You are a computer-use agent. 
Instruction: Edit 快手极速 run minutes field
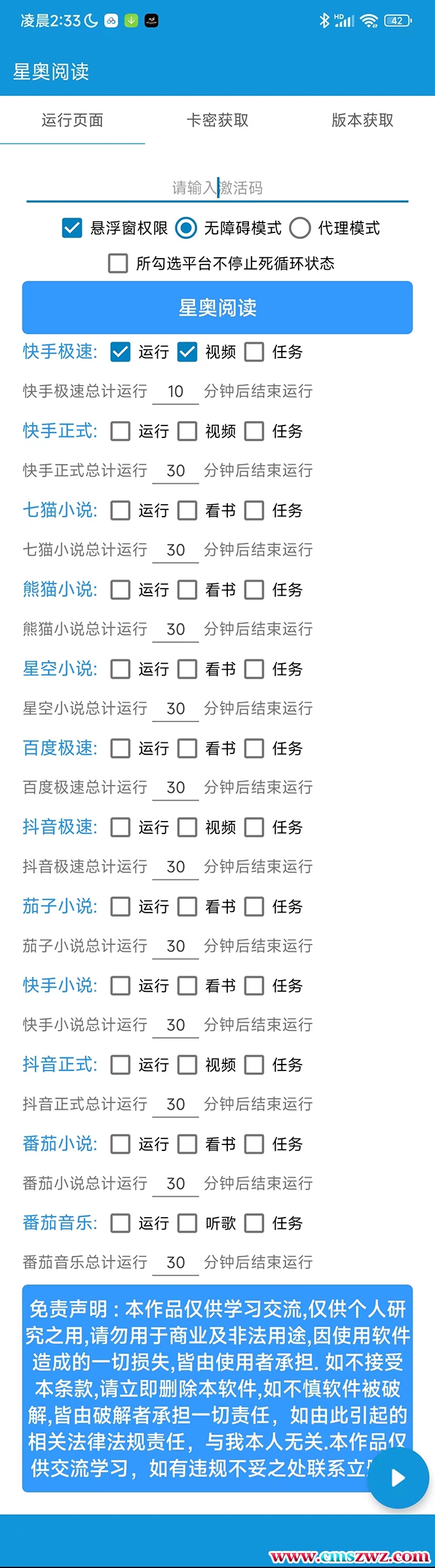(175, 392)
